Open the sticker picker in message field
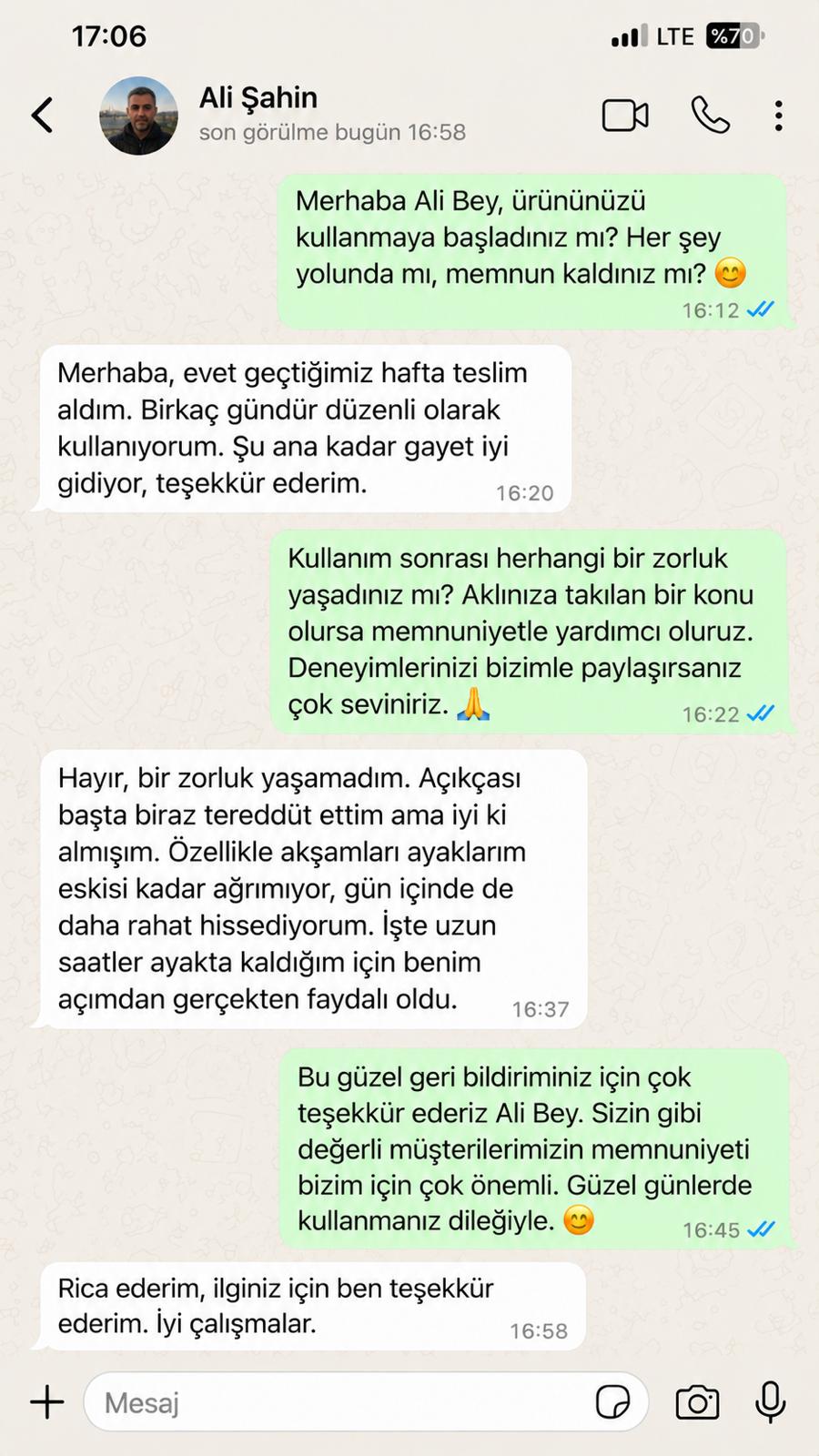 [612, 1402]
